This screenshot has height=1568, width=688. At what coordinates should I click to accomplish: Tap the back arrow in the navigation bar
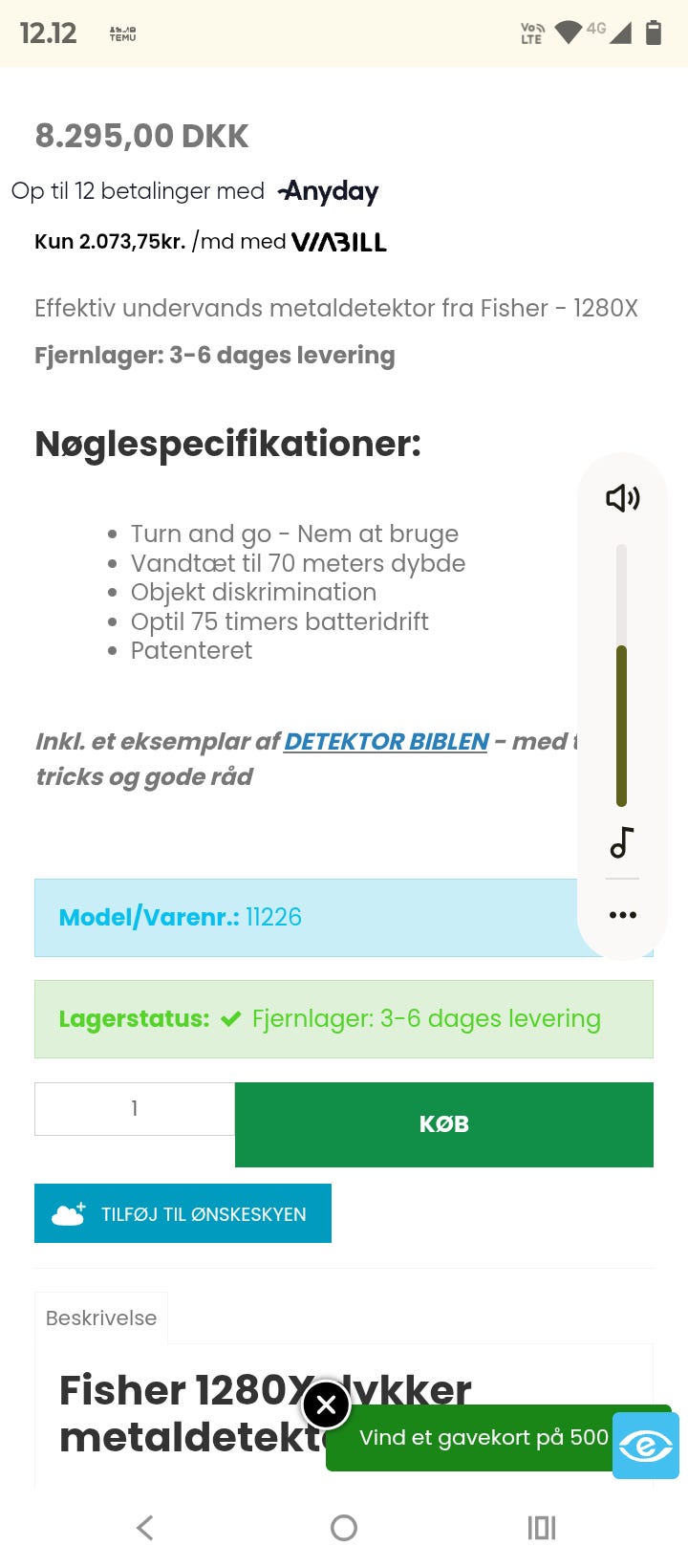(144, 1527)
